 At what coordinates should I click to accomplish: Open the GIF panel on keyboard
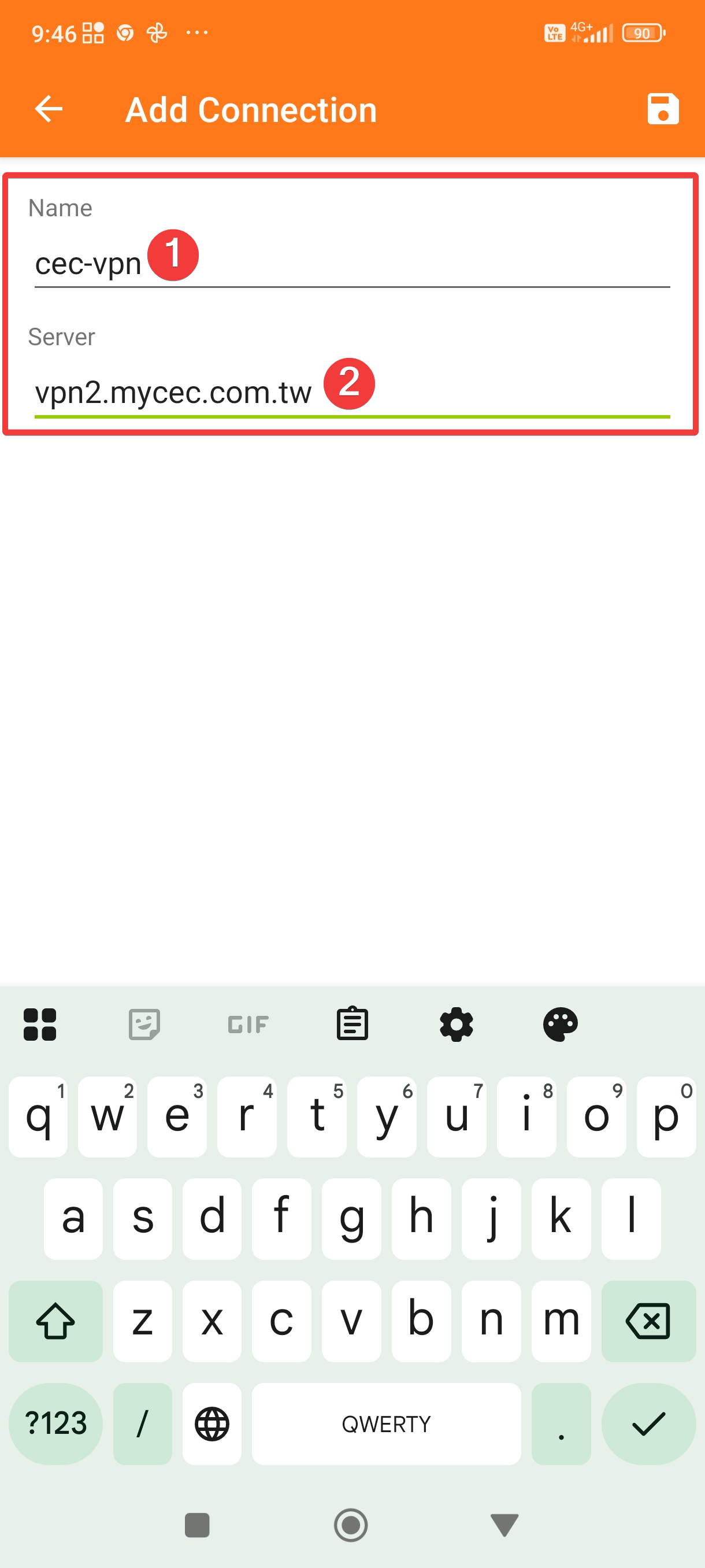tap(247, 1024)
